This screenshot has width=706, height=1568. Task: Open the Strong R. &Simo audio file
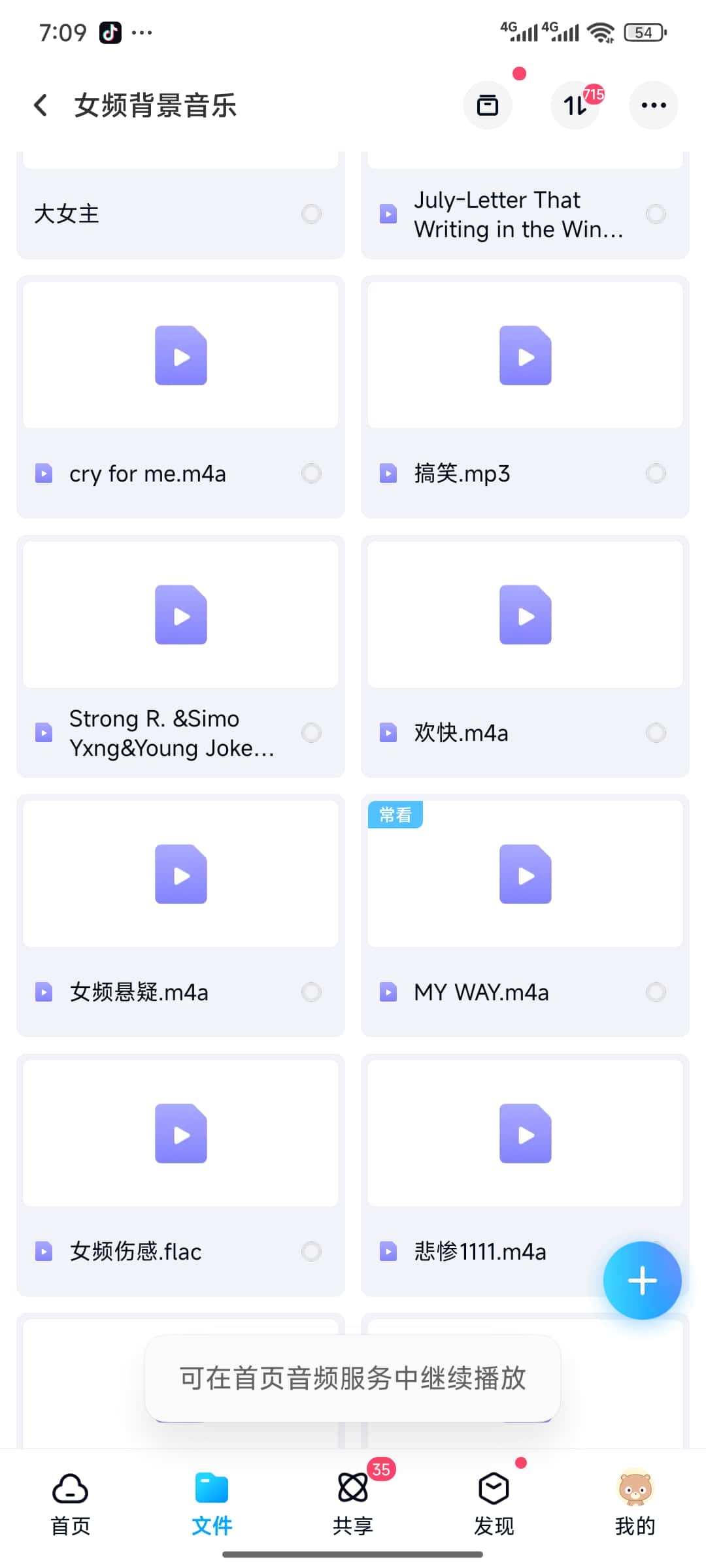[x=180, y=657]
